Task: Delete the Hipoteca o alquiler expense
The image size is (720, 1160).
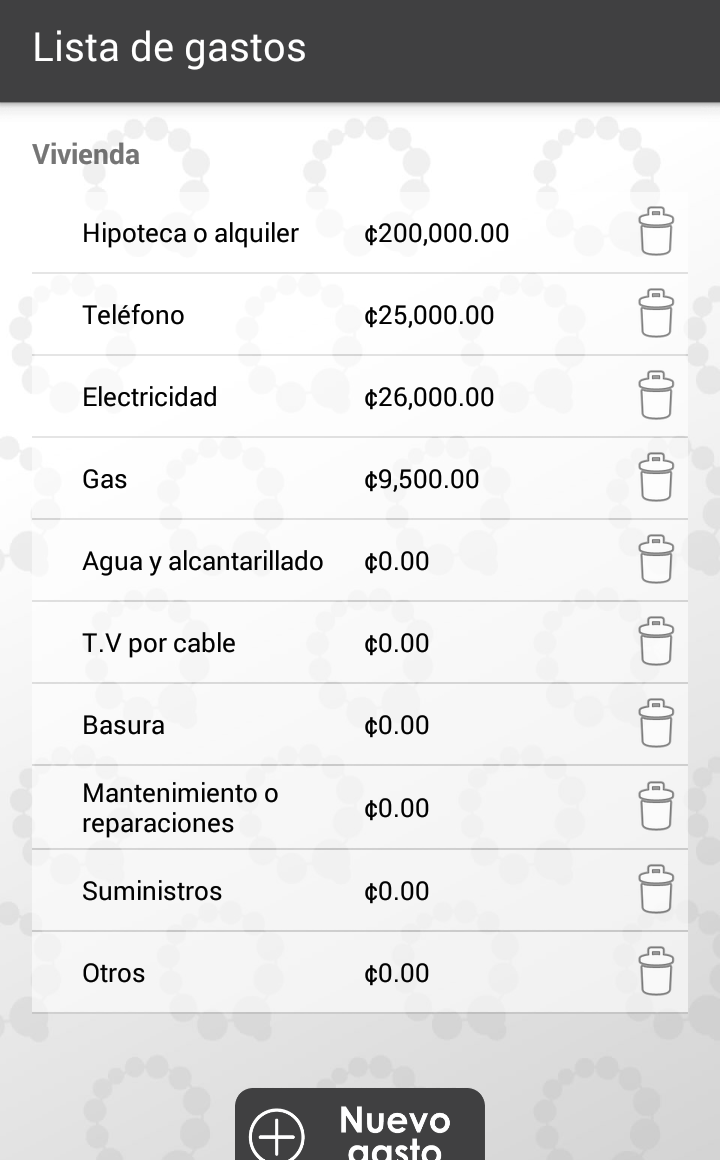Action: (656, 232)
